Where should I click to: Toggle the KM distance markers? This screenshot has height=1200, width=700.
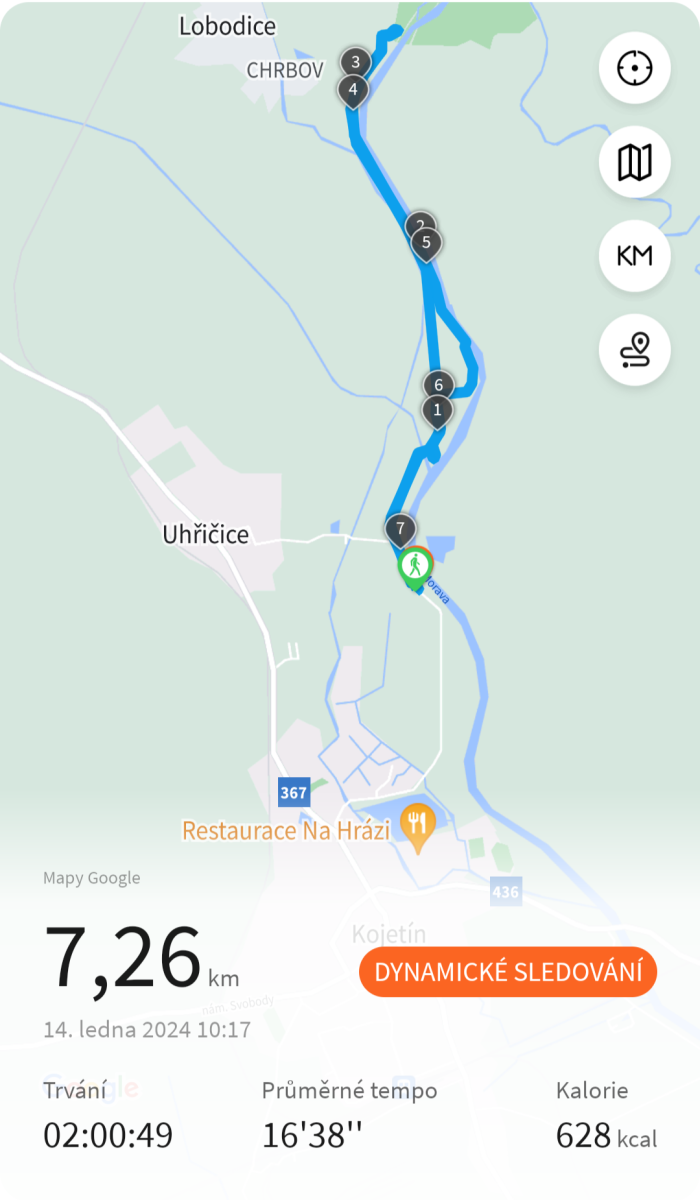pyautogui.click(x=634, y=255)
